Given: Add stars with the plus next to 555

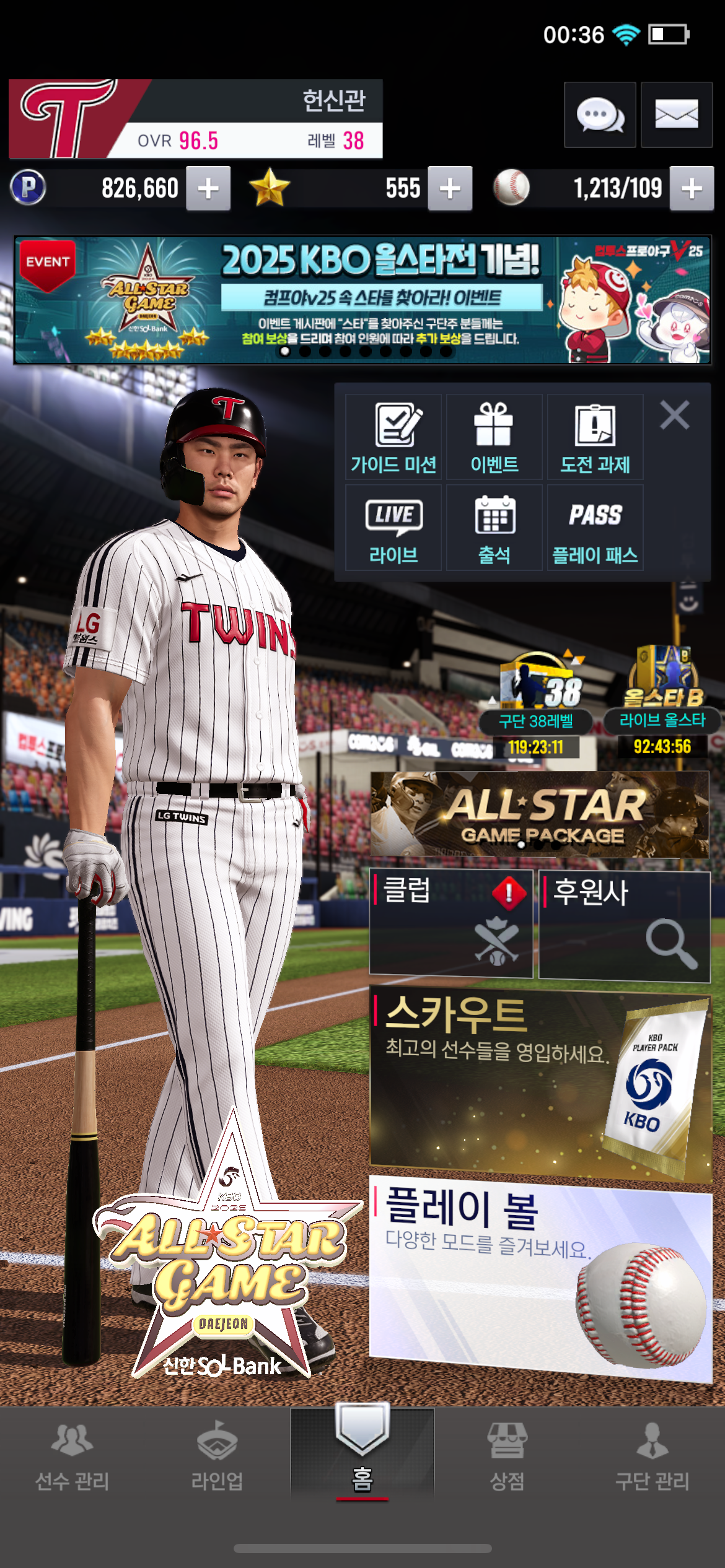Looking at the screenshot, I should click(x=450, y=188).
